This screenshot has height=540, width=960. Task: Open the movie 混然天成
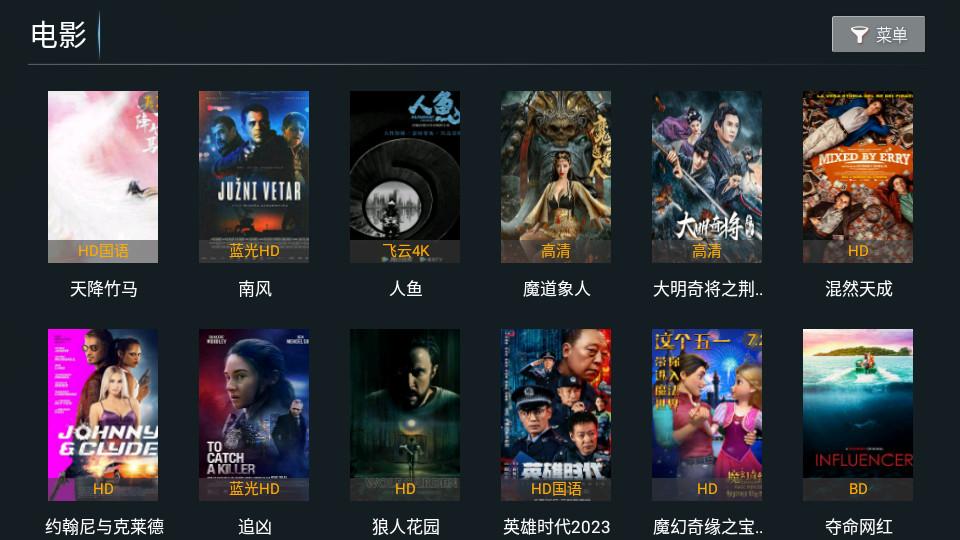(858, 177)
